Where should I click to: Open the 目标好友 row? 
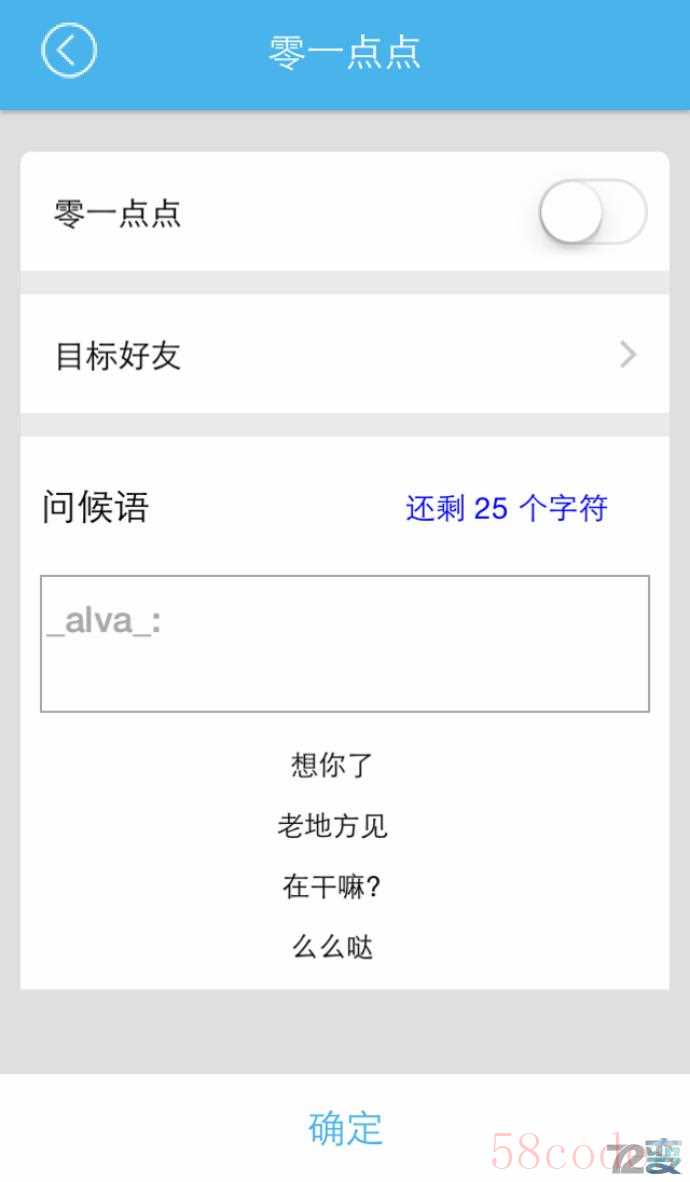coord(345,354)
